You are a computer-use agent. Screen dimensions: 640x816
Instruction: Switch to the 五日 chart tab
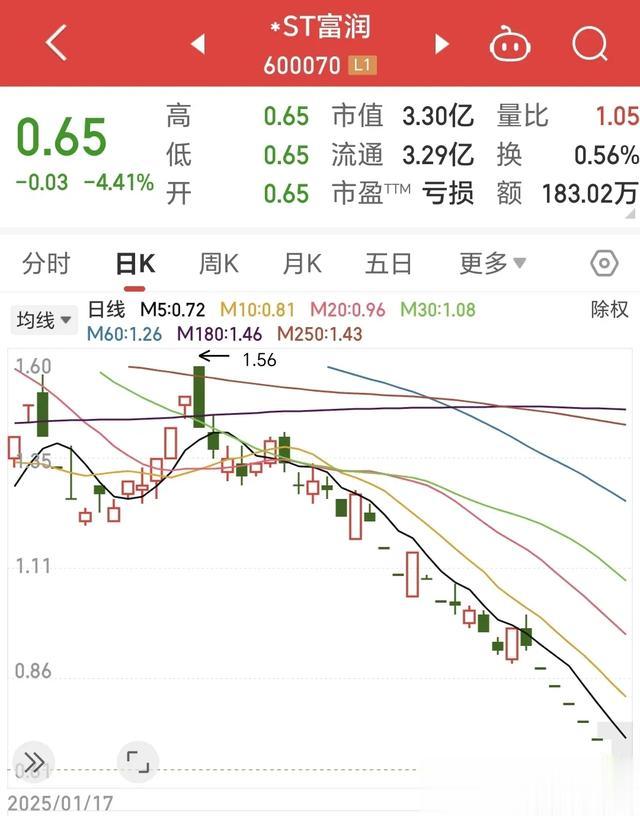click(x=388, y=264)
